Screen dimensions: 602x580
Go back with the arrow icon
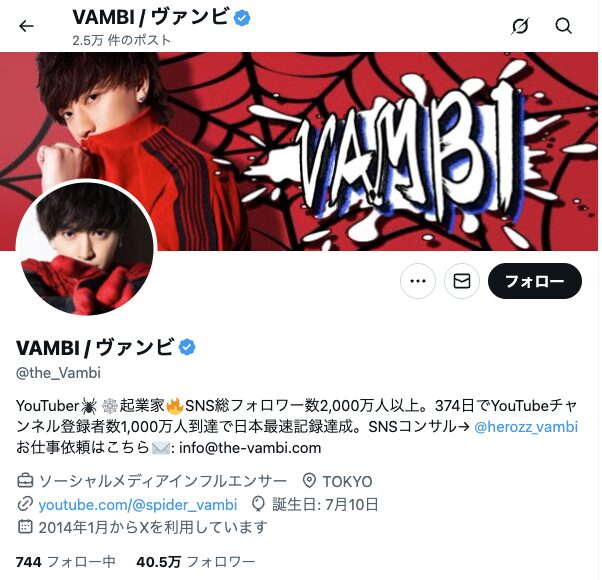point(27,26)
